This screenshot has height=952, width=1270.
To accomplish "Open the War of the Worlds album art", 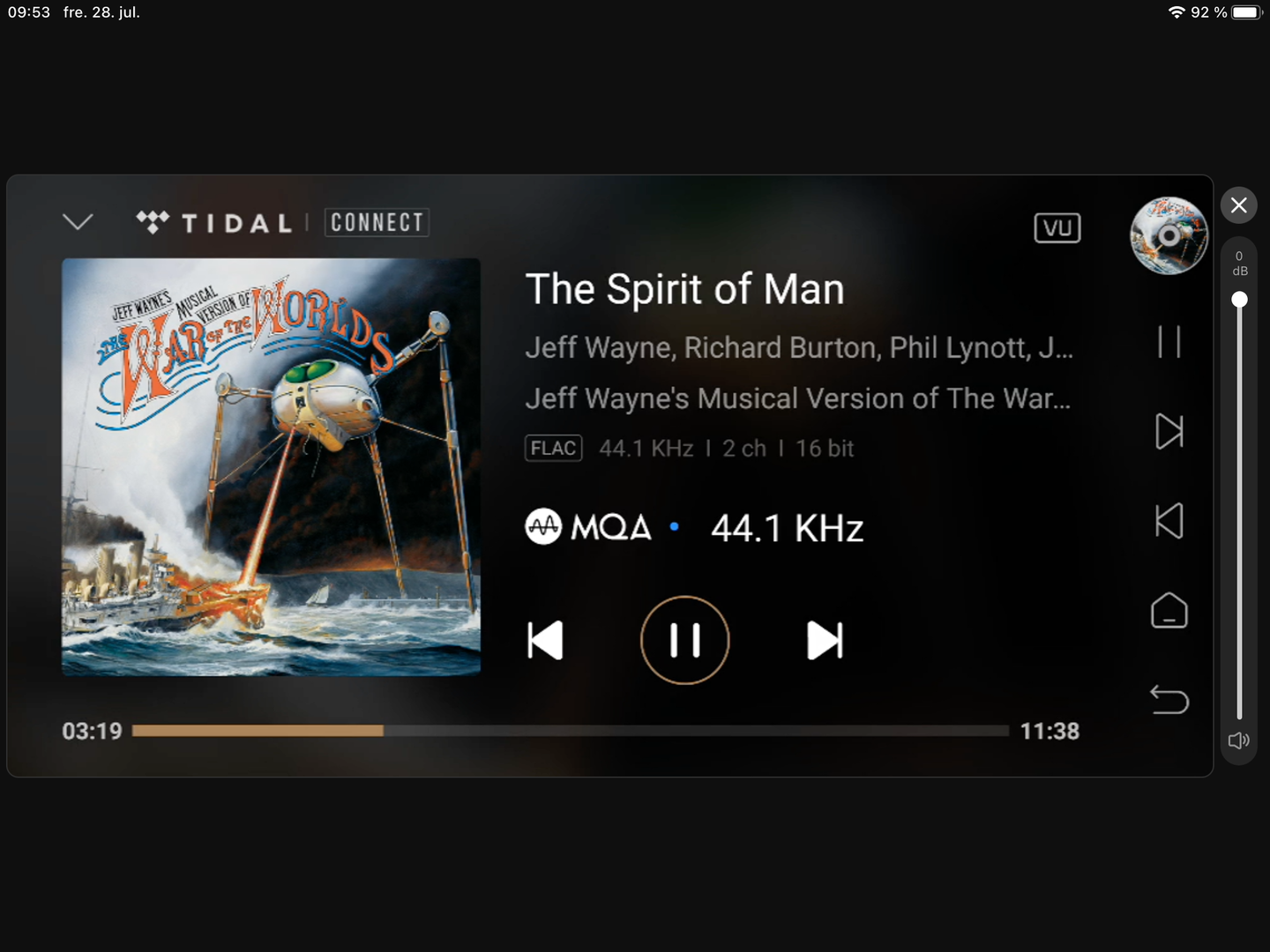I will [271, 467].
